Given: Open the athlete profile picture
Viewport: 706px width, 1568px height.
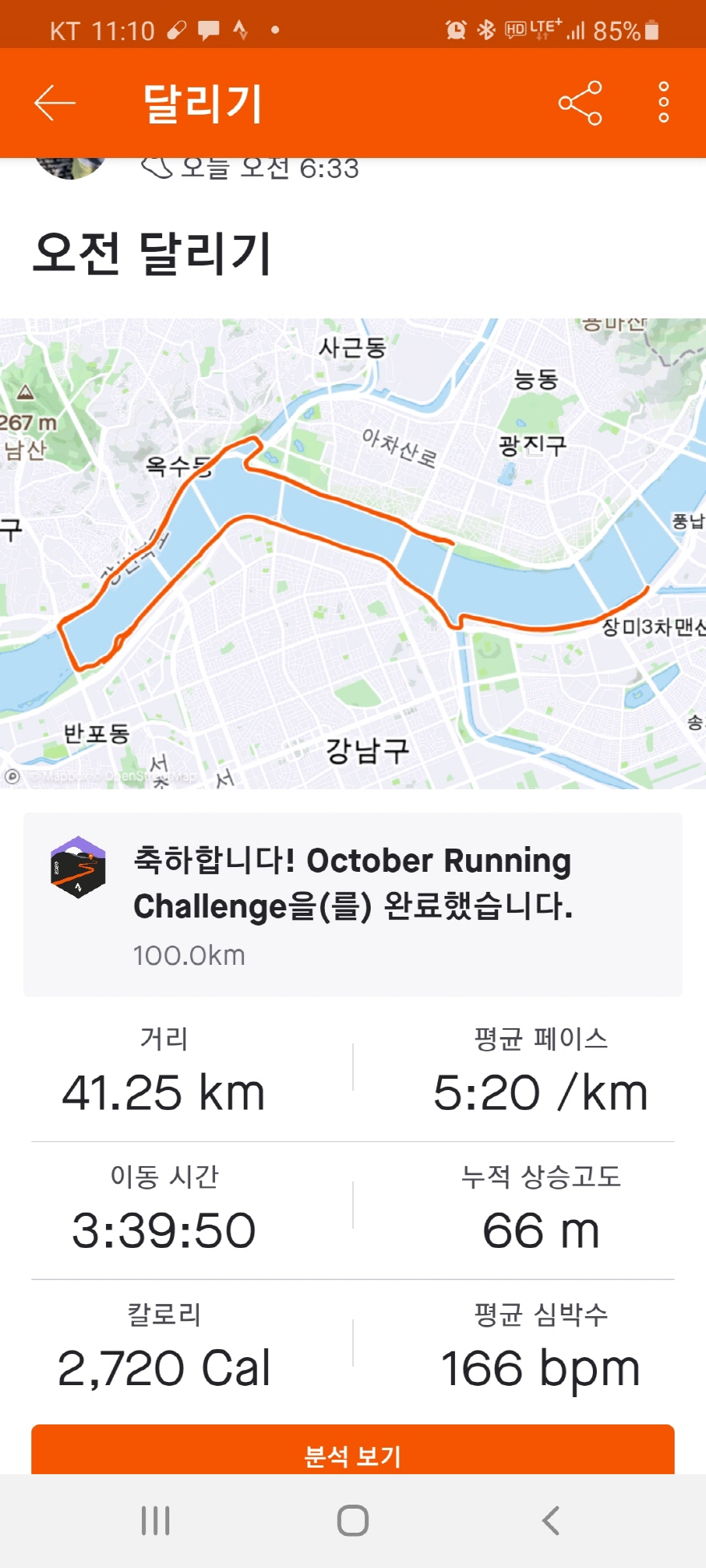Looking at the screenshot, I should coord(71,168).
